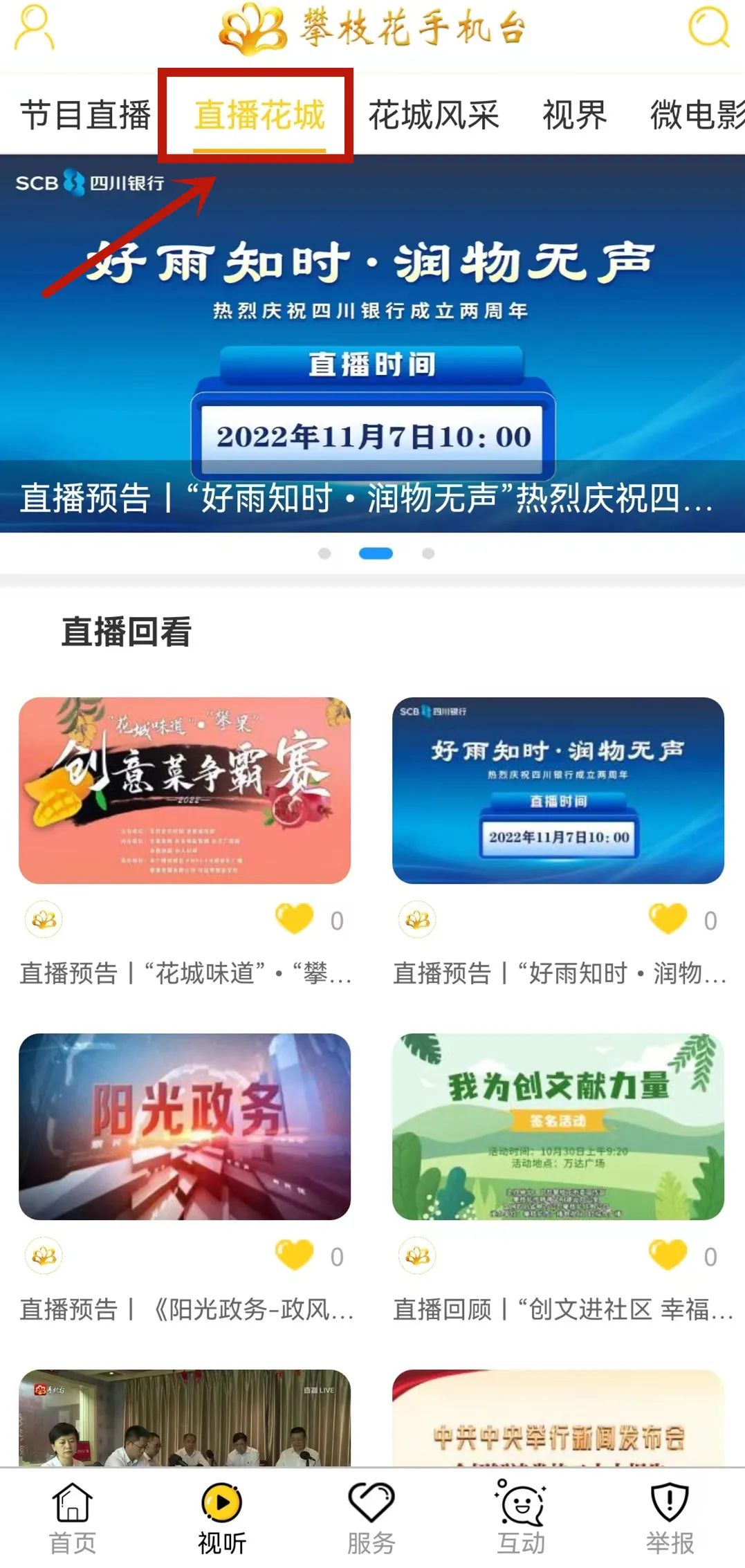Open the 创意菜争霸赛 replay card
The image size is (745, 1568).
pyautogui.click(x=185, y=790)
